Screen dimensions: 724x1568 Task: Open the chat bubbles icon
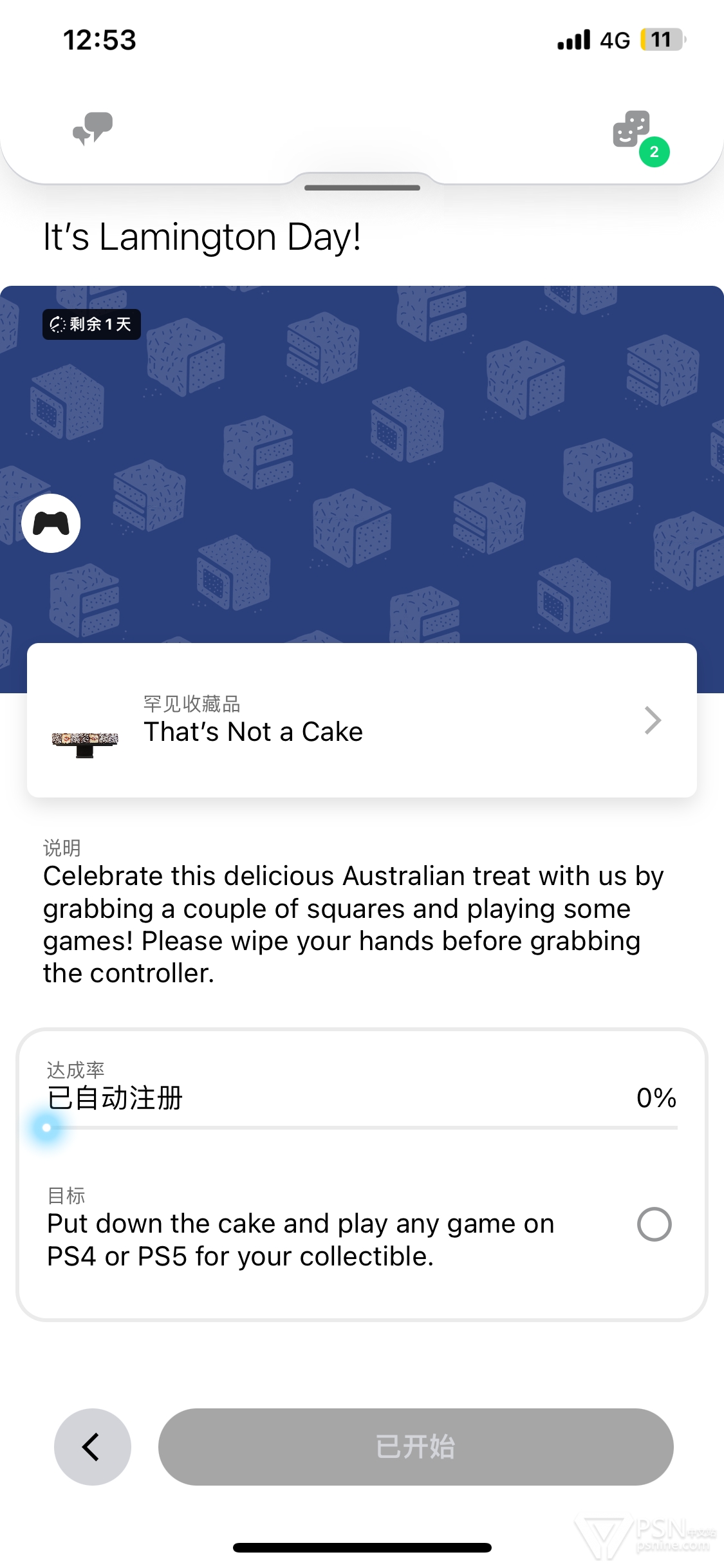click(x=93, y=129)
